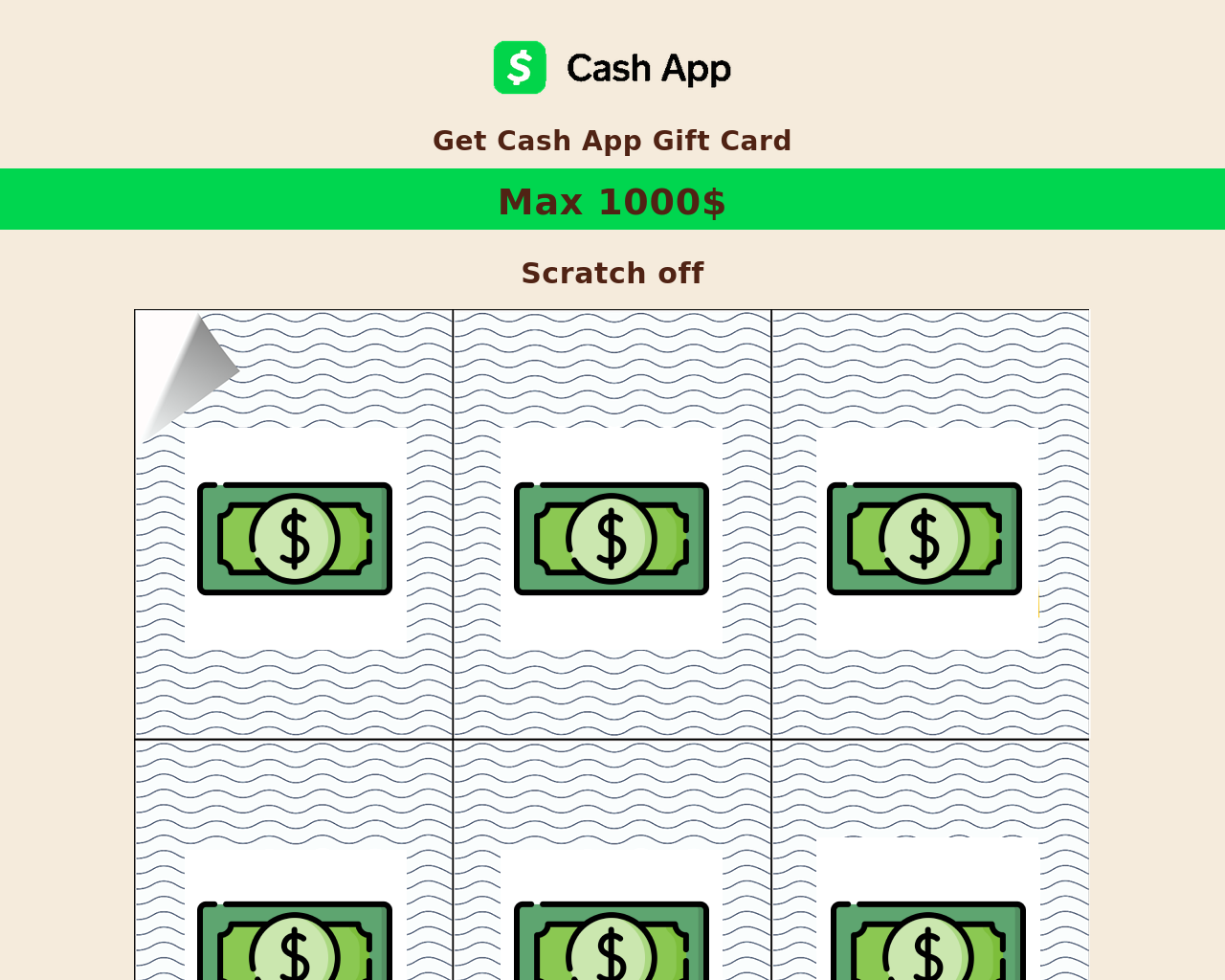The width and height of the screenshot is (1225, 980).
Task: Scratch the first card in the second row
Action: (294, 861)
